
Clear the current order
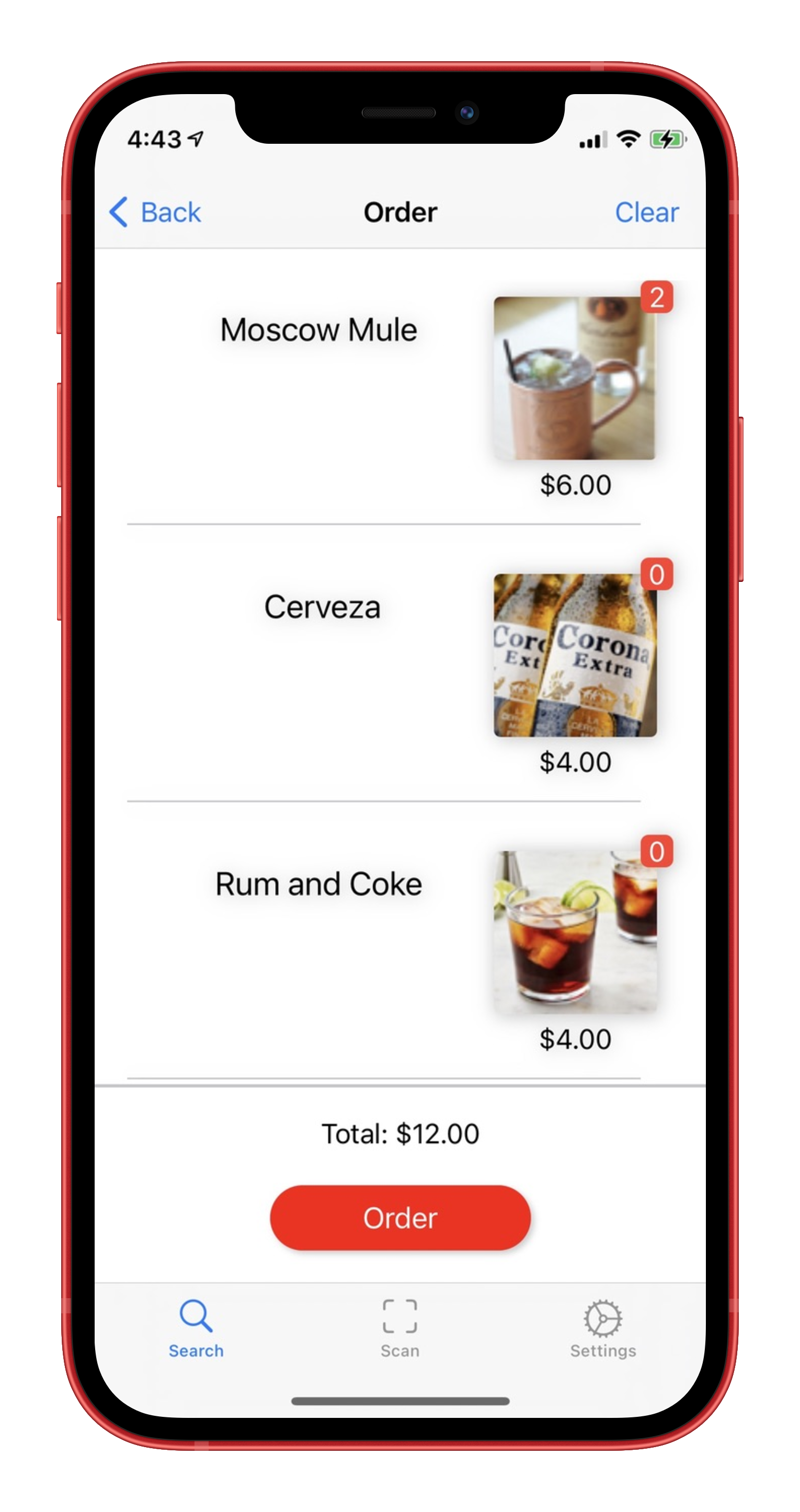tap(646, 212)
